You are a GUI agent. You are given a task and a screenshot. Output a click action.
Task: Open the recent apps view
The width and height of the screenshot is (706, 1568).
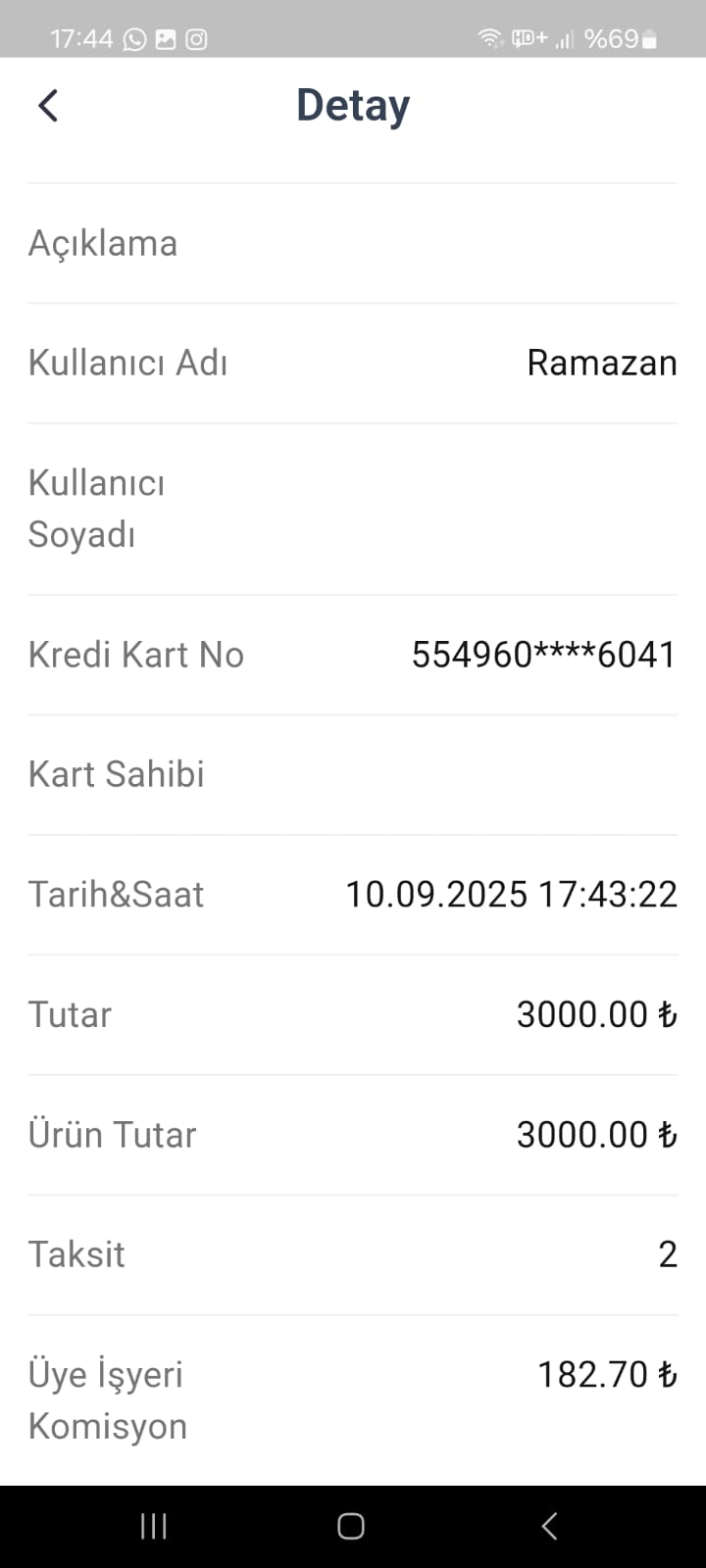(154, 1526)
